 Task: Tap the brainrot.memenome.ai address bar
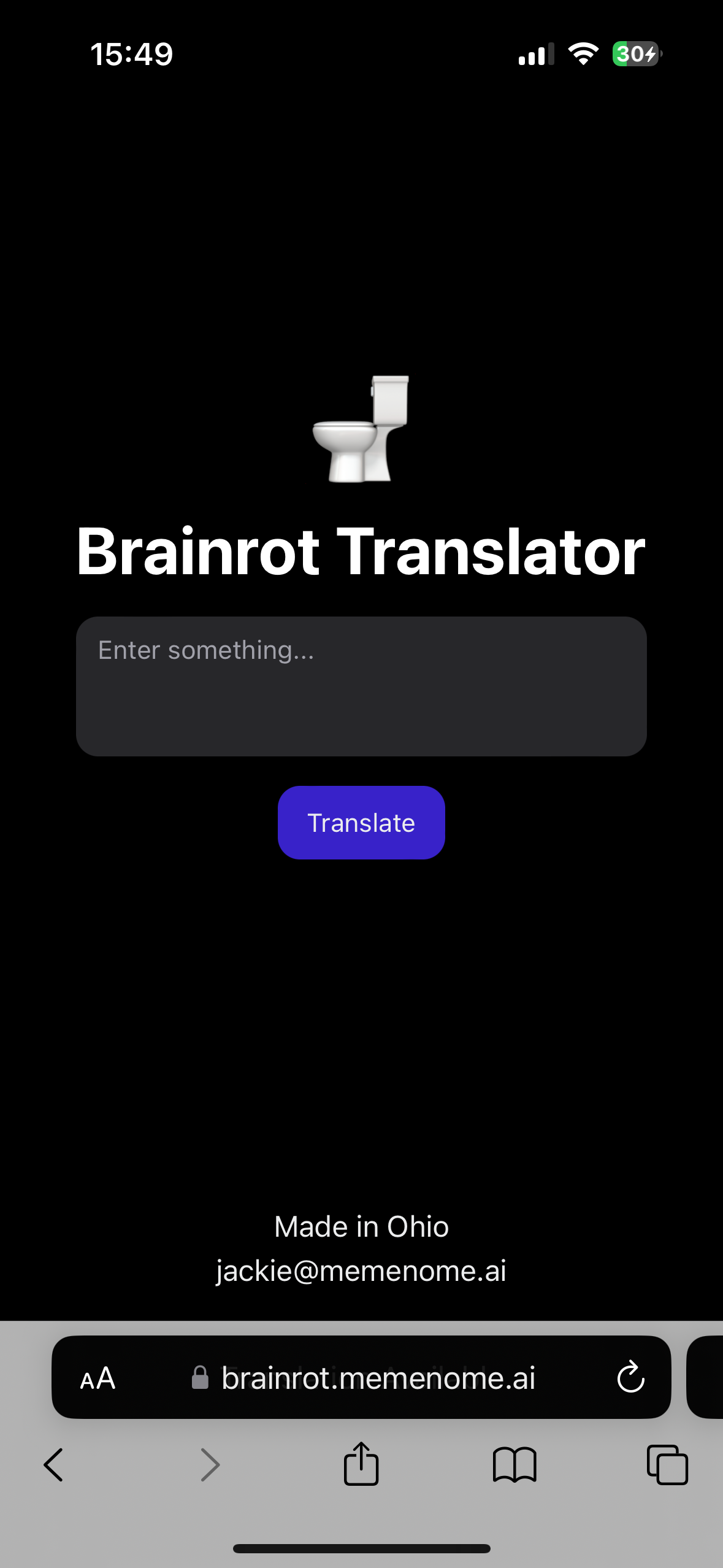pyautogui.click(x=377, y=1378)
